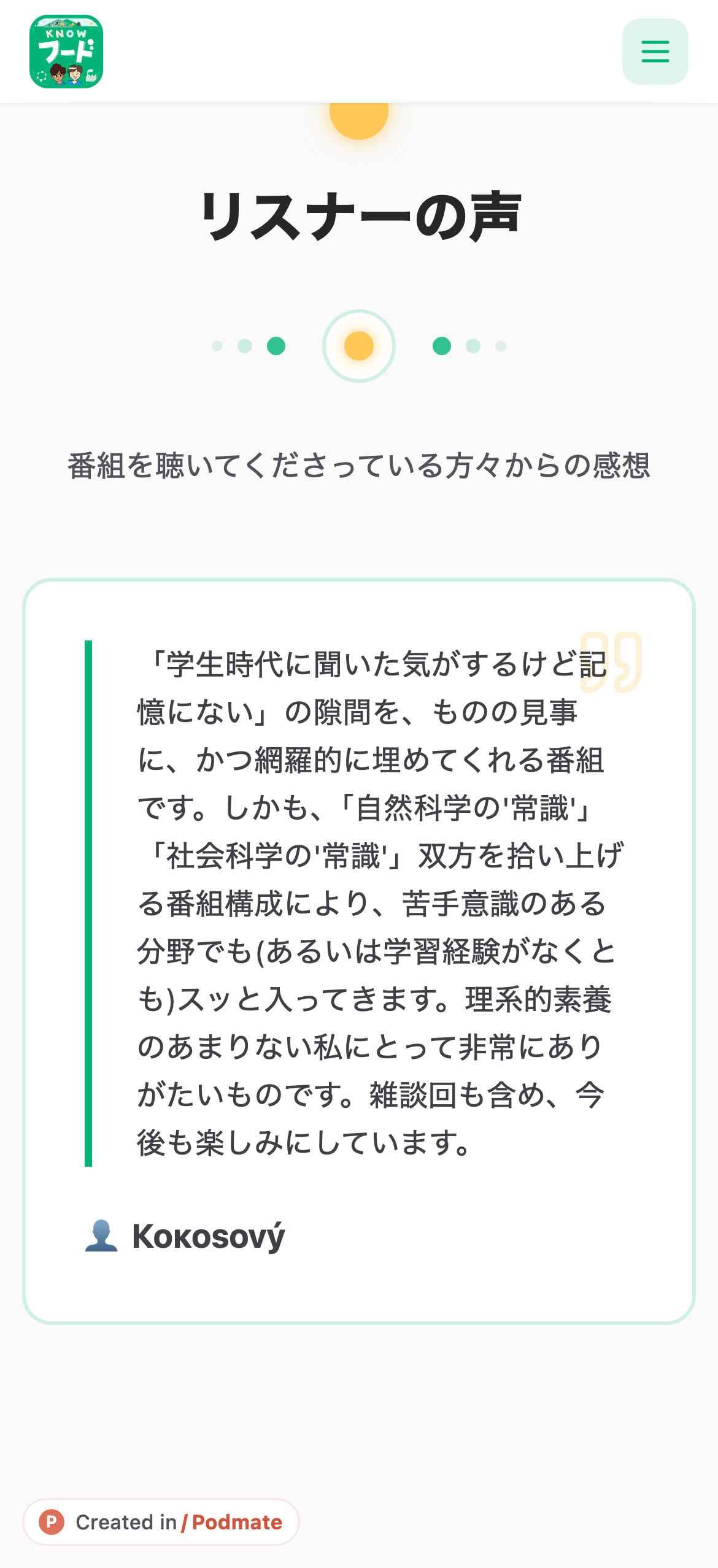Select the green dot right of the center circle
718x1568 pixels.
[x=441, y=345]
